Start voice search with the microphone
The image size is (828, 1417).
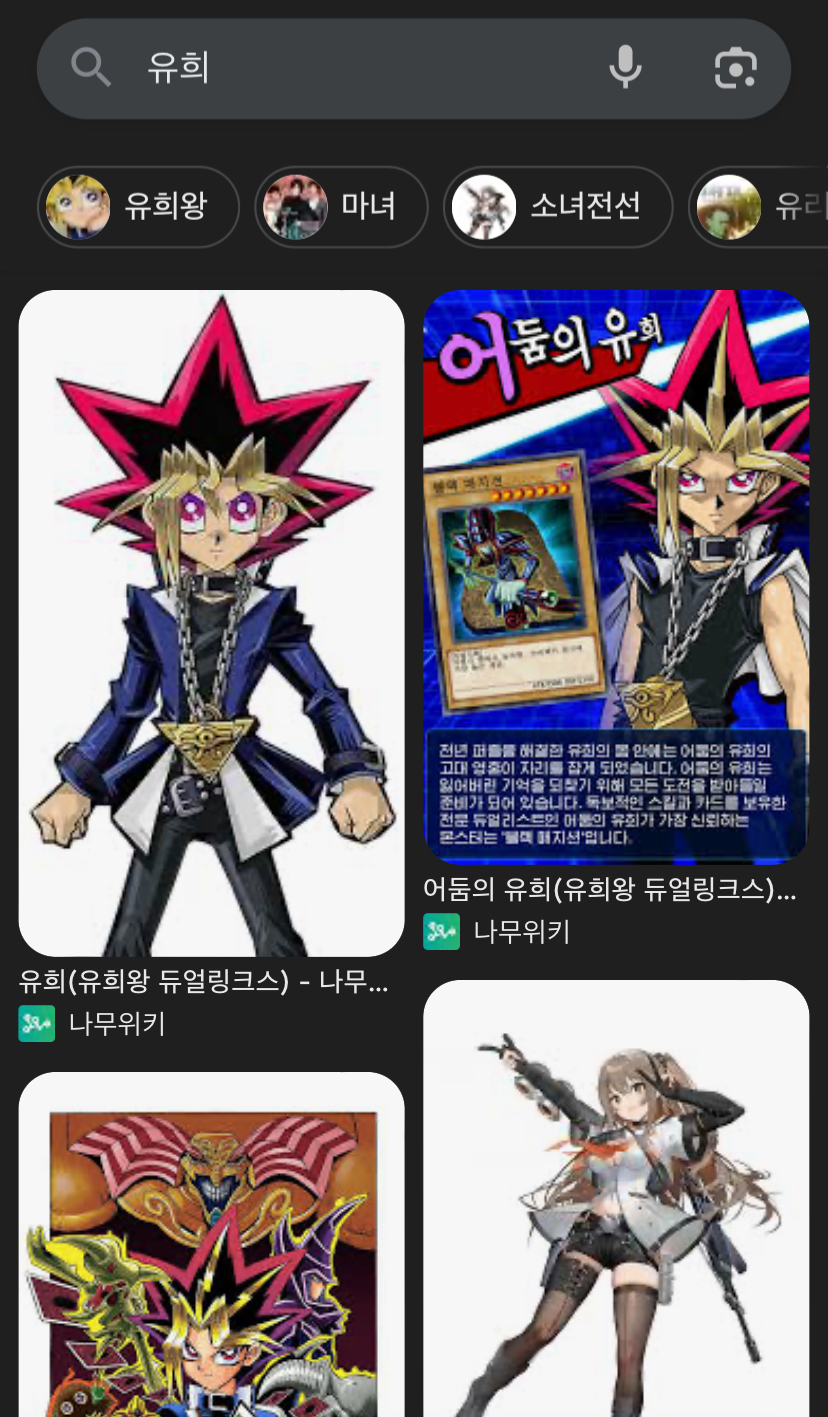coord(626,68)
